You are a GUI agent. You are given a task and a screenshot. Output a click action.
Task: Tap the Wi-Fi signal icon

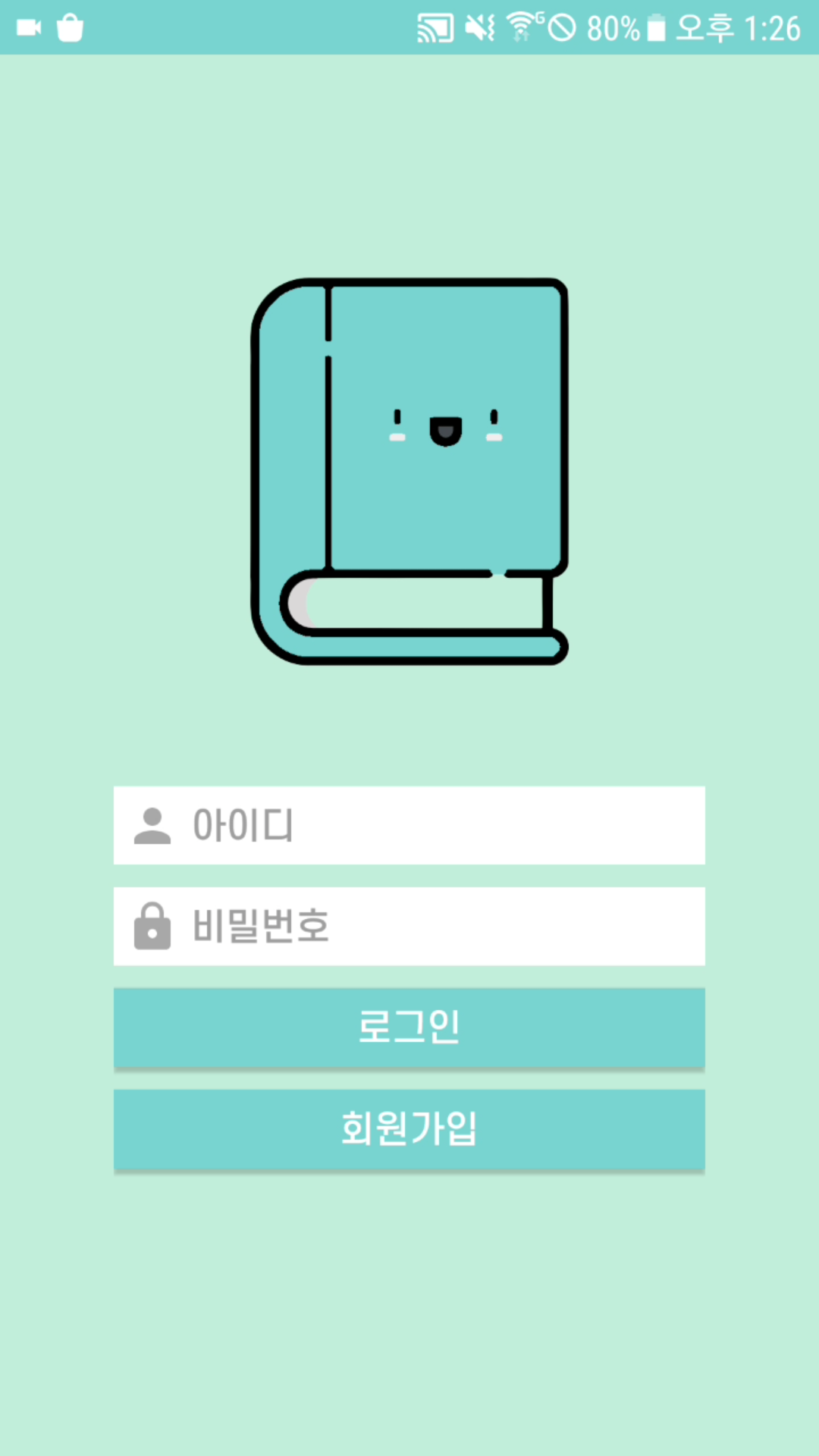pos(520,27)
